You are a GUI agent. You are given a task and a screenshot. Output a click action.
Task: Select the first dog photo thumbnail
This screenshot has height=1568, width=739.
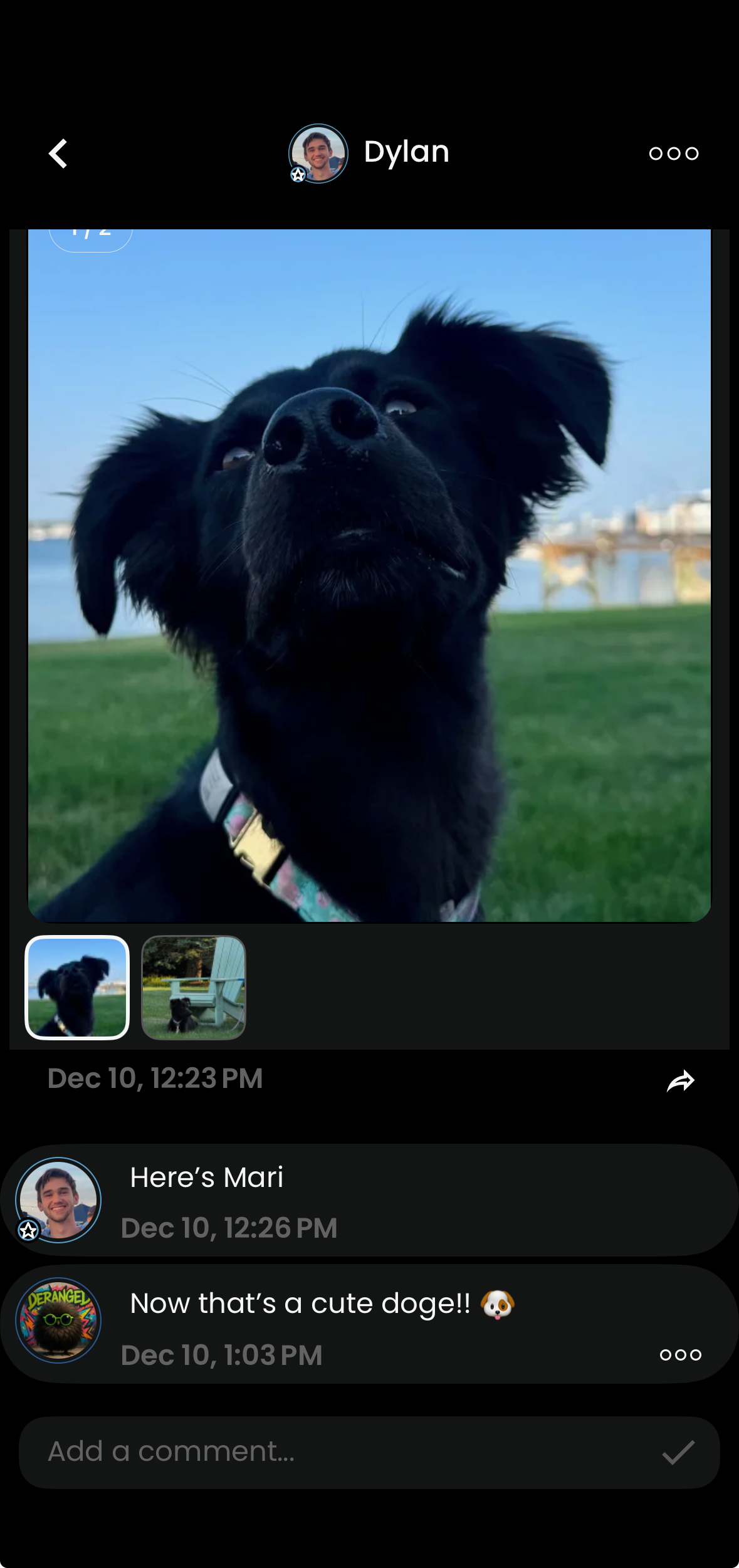point(76,989)
